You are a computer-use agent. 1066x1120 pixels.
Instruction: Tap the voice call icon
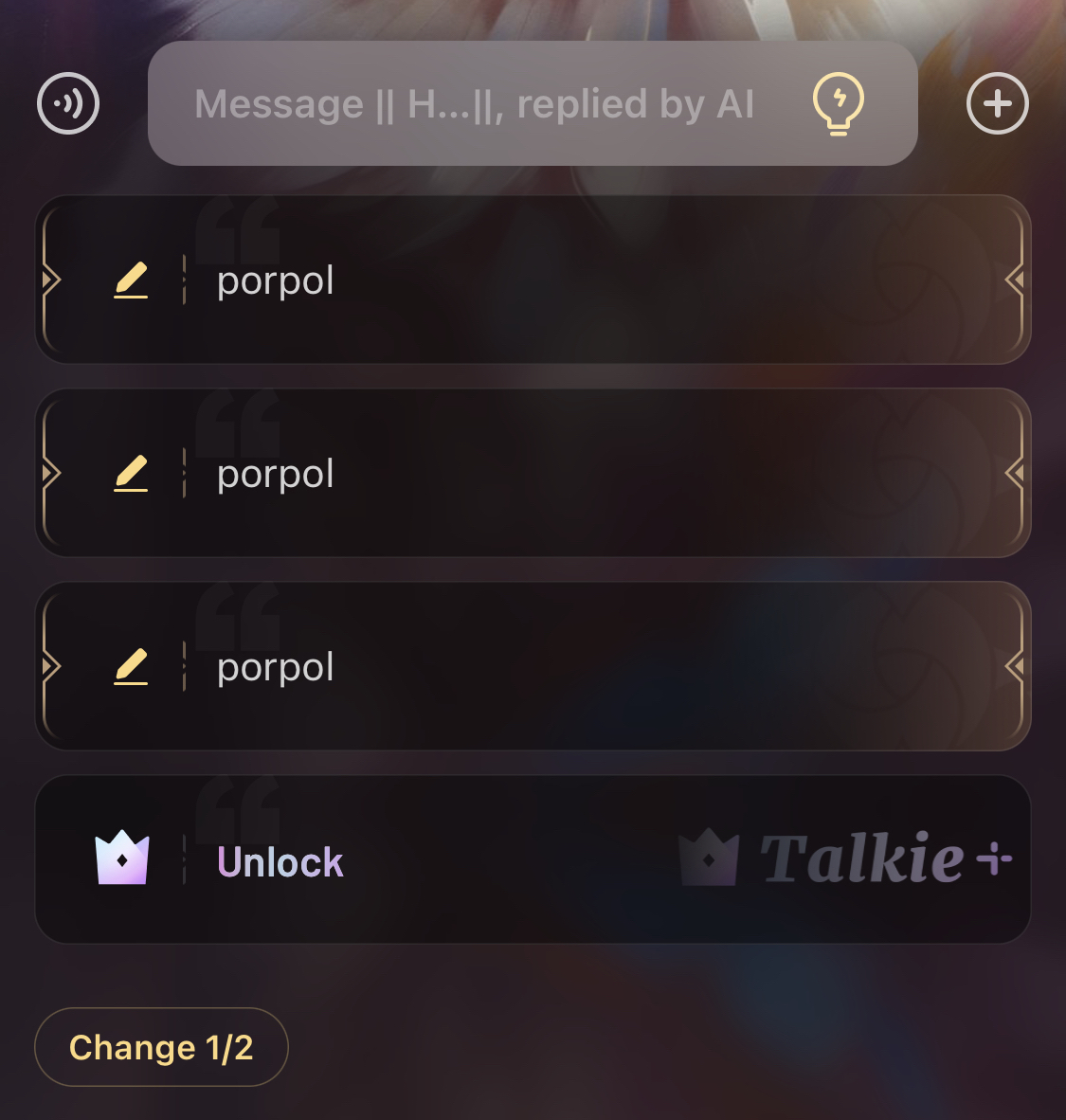pos(68,103)
